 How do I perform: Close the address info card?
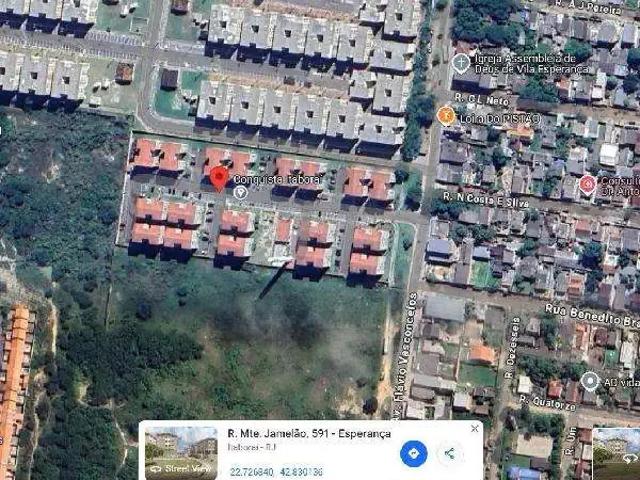pos(474,428)
